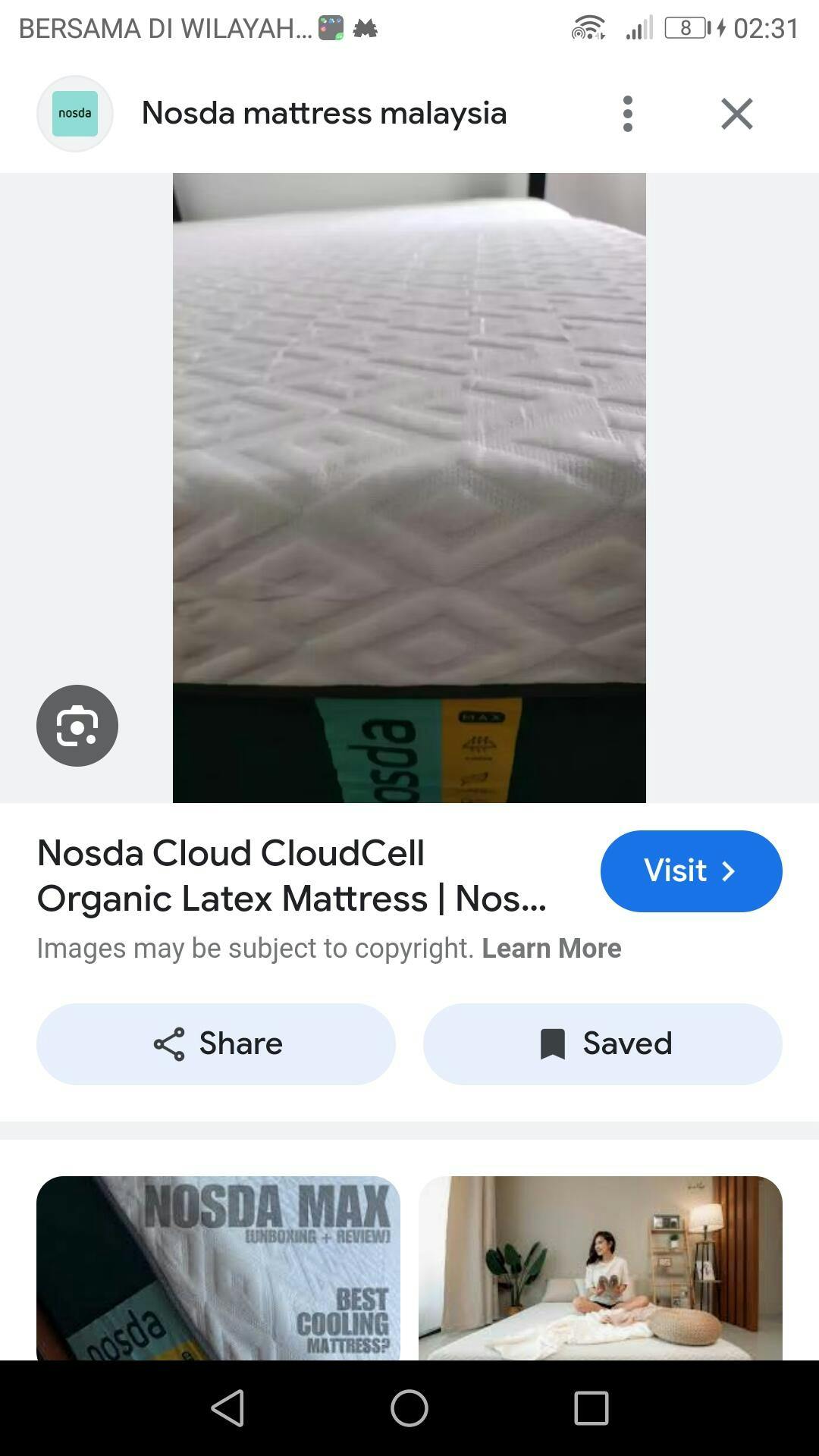Share this mattress image
This screenshot has height=1456, width=819.
pos(216,1044)
